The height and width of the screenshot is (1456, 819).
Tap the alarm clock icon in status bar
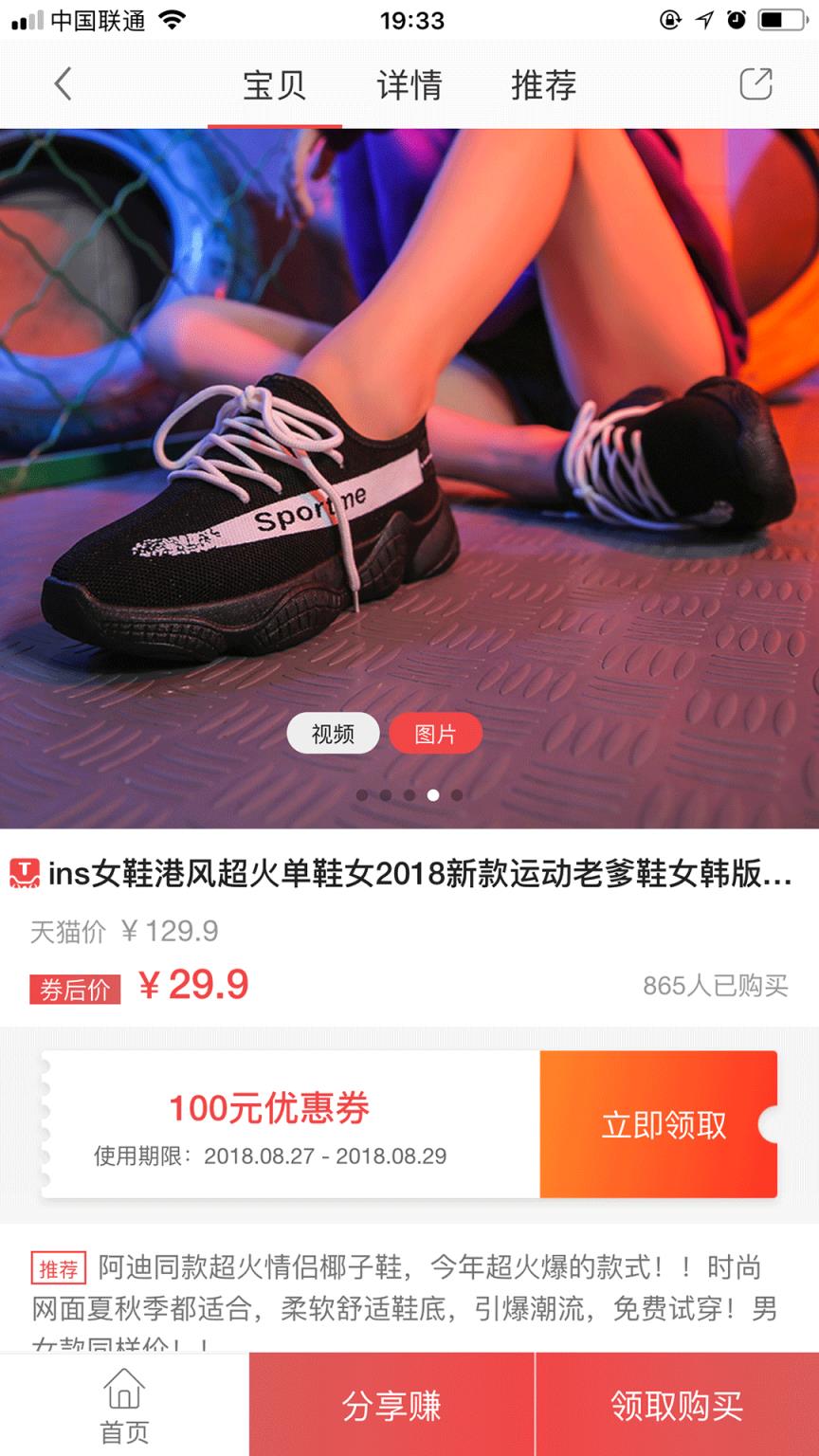[736, 20]
